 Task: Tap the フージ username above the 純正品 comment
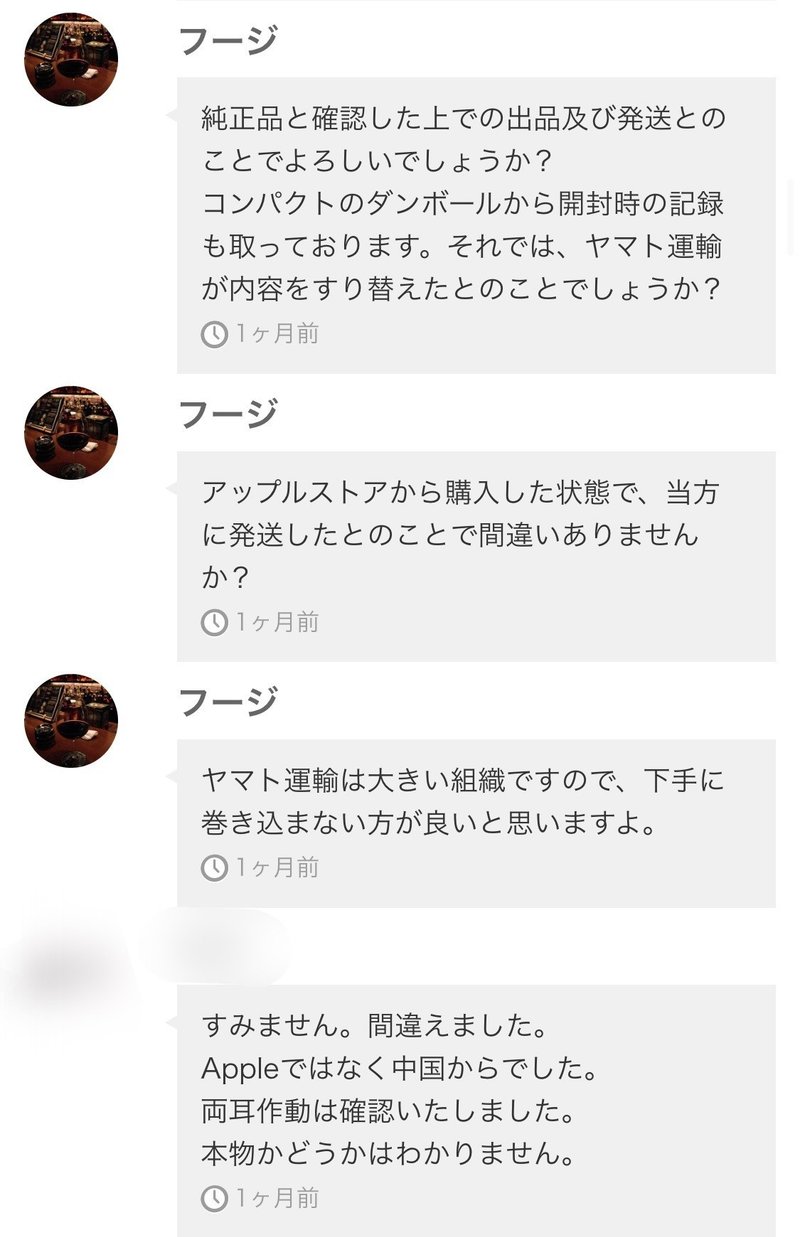click(228, 41)
